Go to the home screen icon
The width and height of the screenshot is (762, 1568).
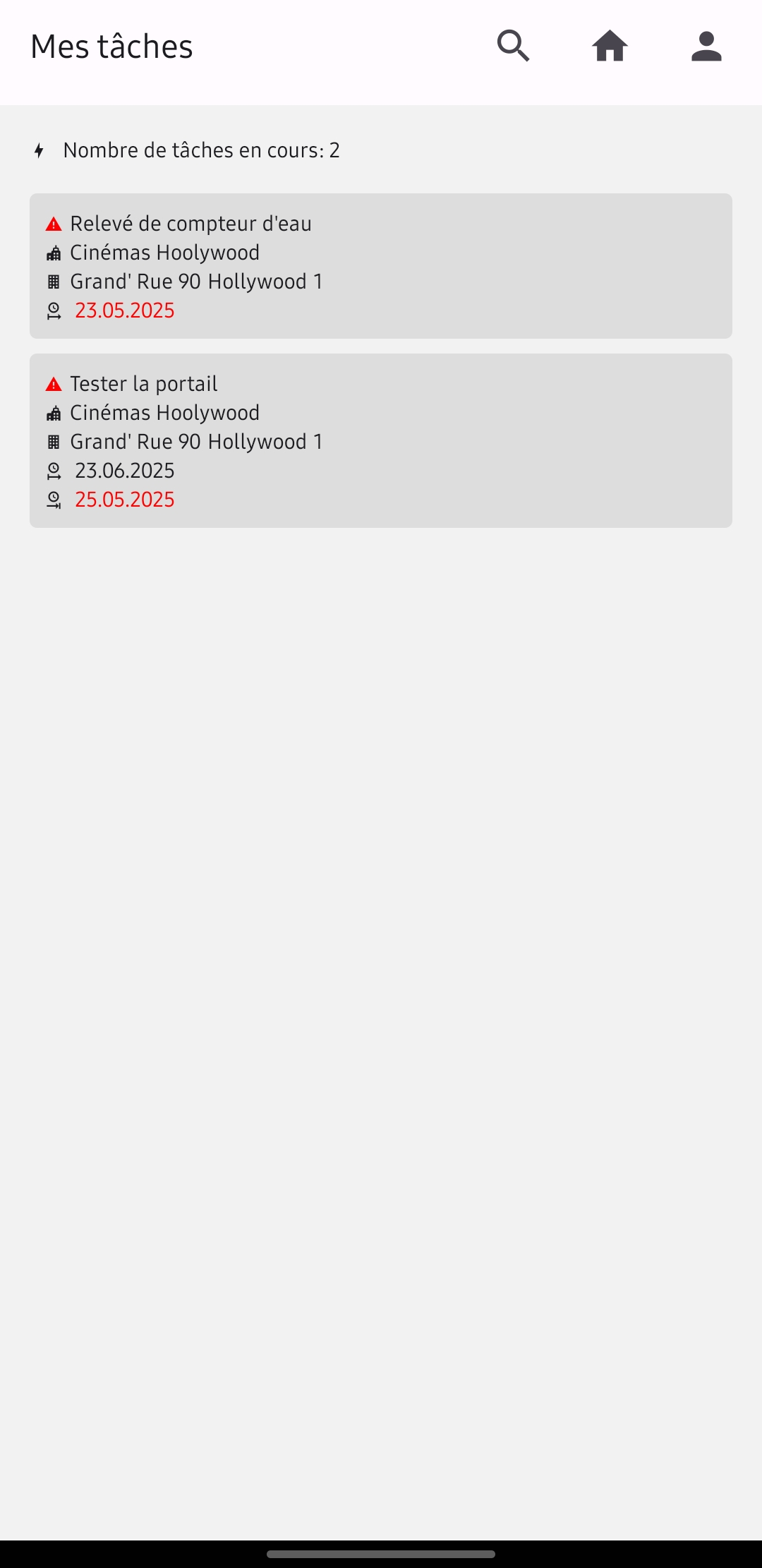pos(610,47)
